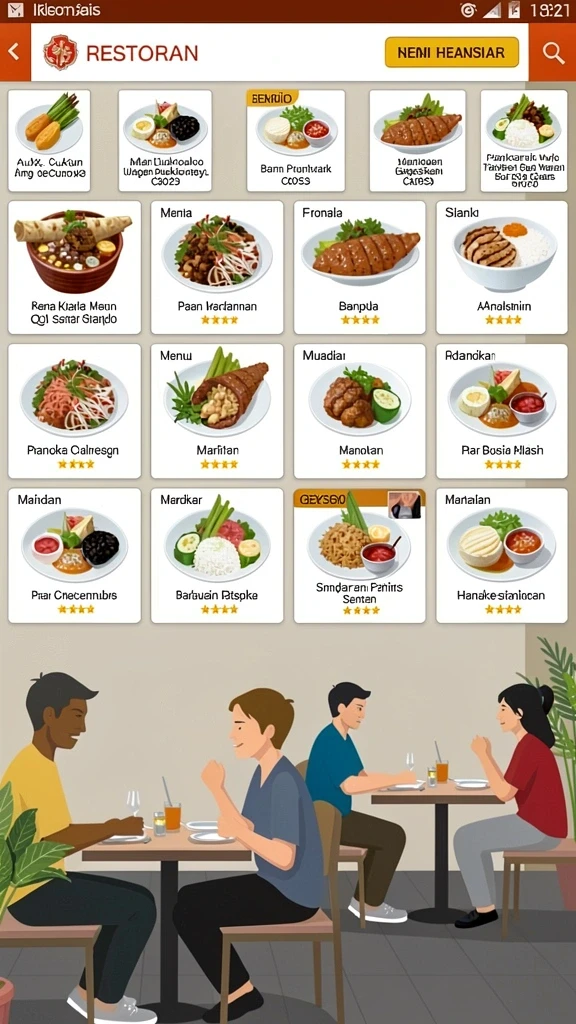Open the Banpula dish card
576x1024 pixels.
[x=359, y=267]
